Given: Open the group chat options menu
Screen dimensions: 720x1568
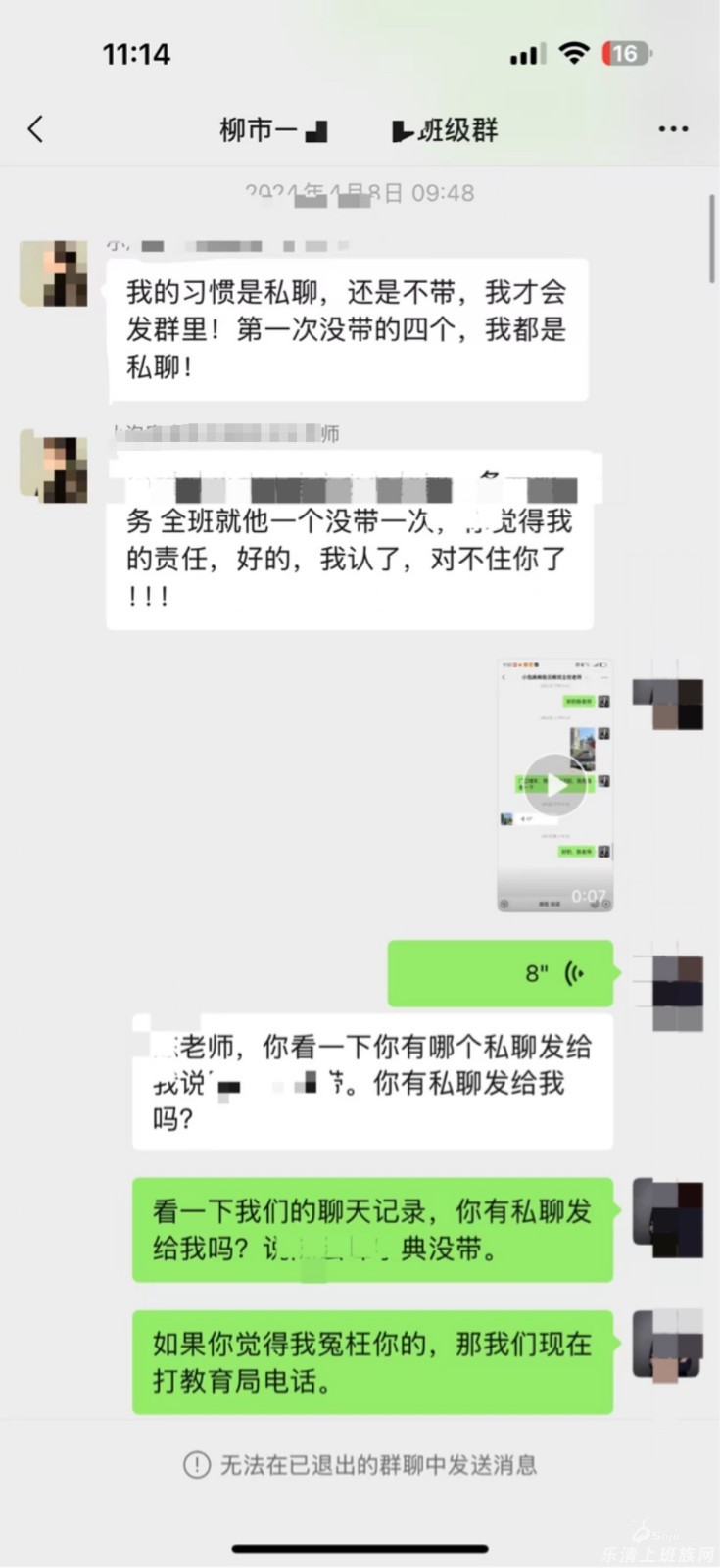Looking at the screenshot, I should pos(673,129).
